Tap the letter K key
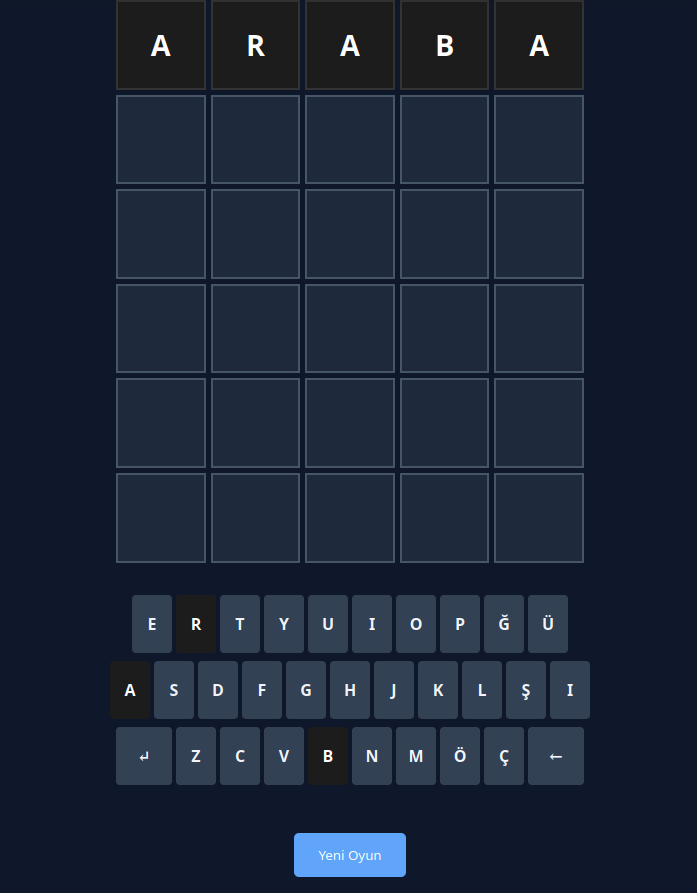This screenshot has height=893, width=697. (438, 690)
